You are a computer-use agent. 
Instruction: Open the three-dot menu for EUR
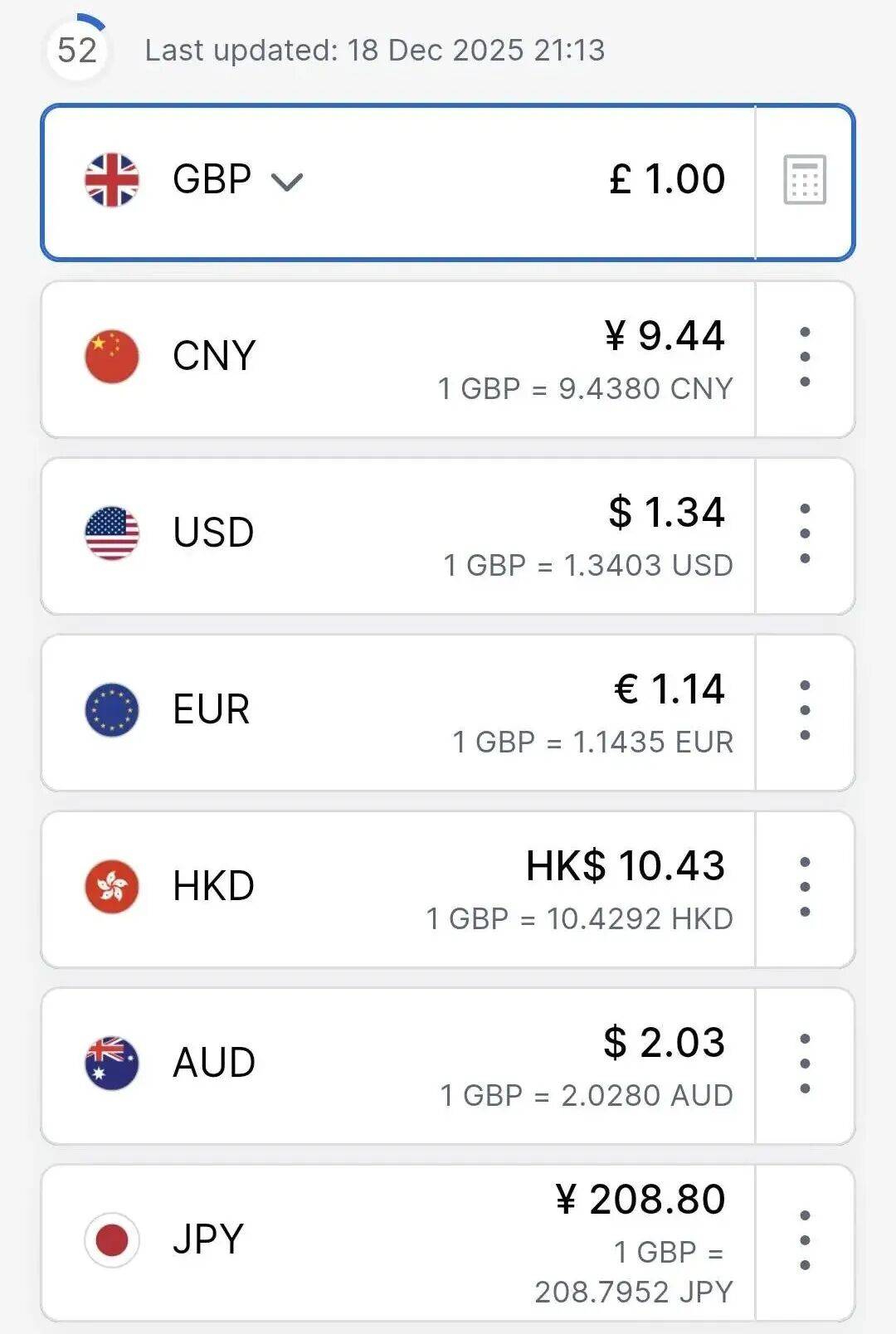(x=804, y=710)
